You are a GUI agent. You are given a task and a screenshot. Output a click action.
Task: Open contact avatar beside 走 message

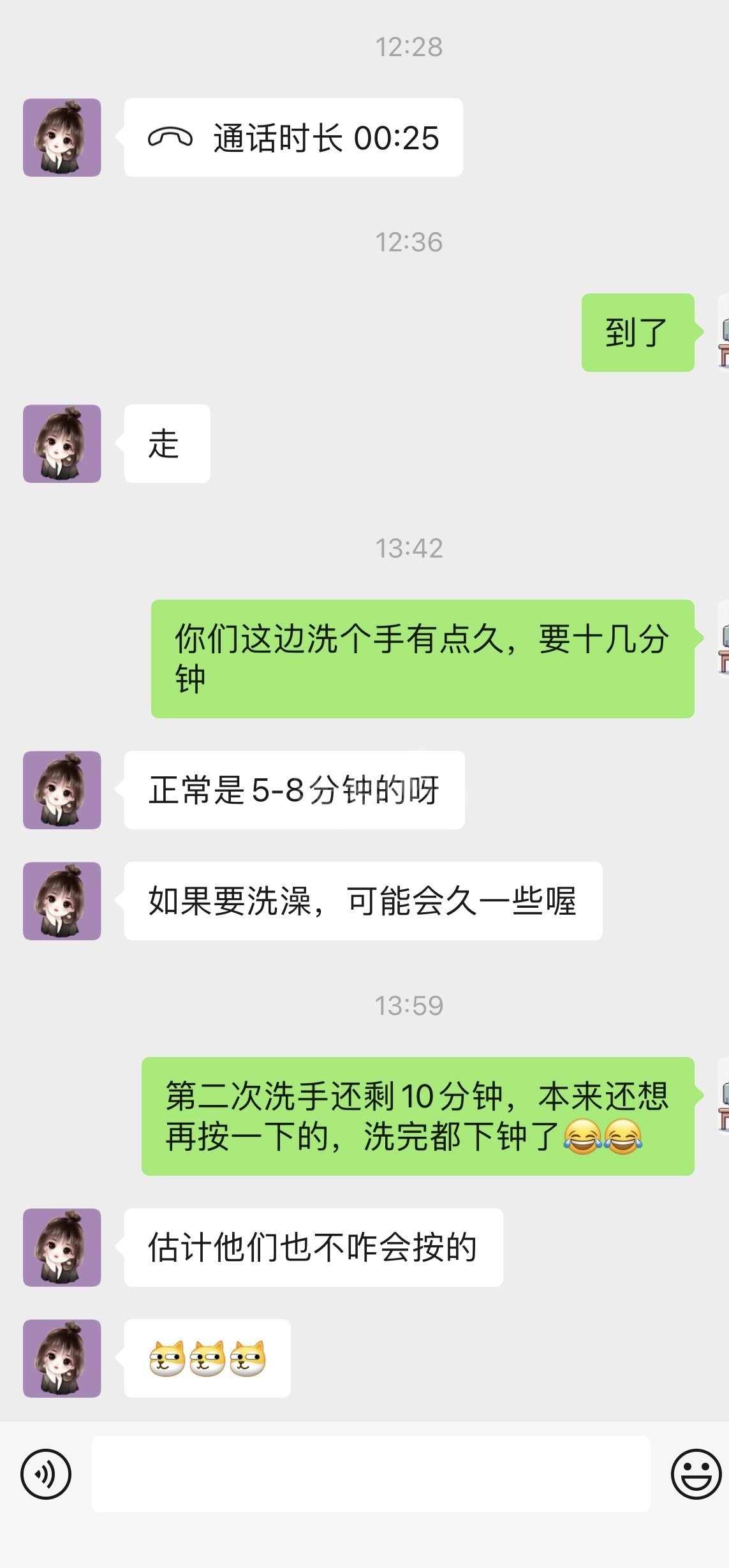(x=62, y=443)
